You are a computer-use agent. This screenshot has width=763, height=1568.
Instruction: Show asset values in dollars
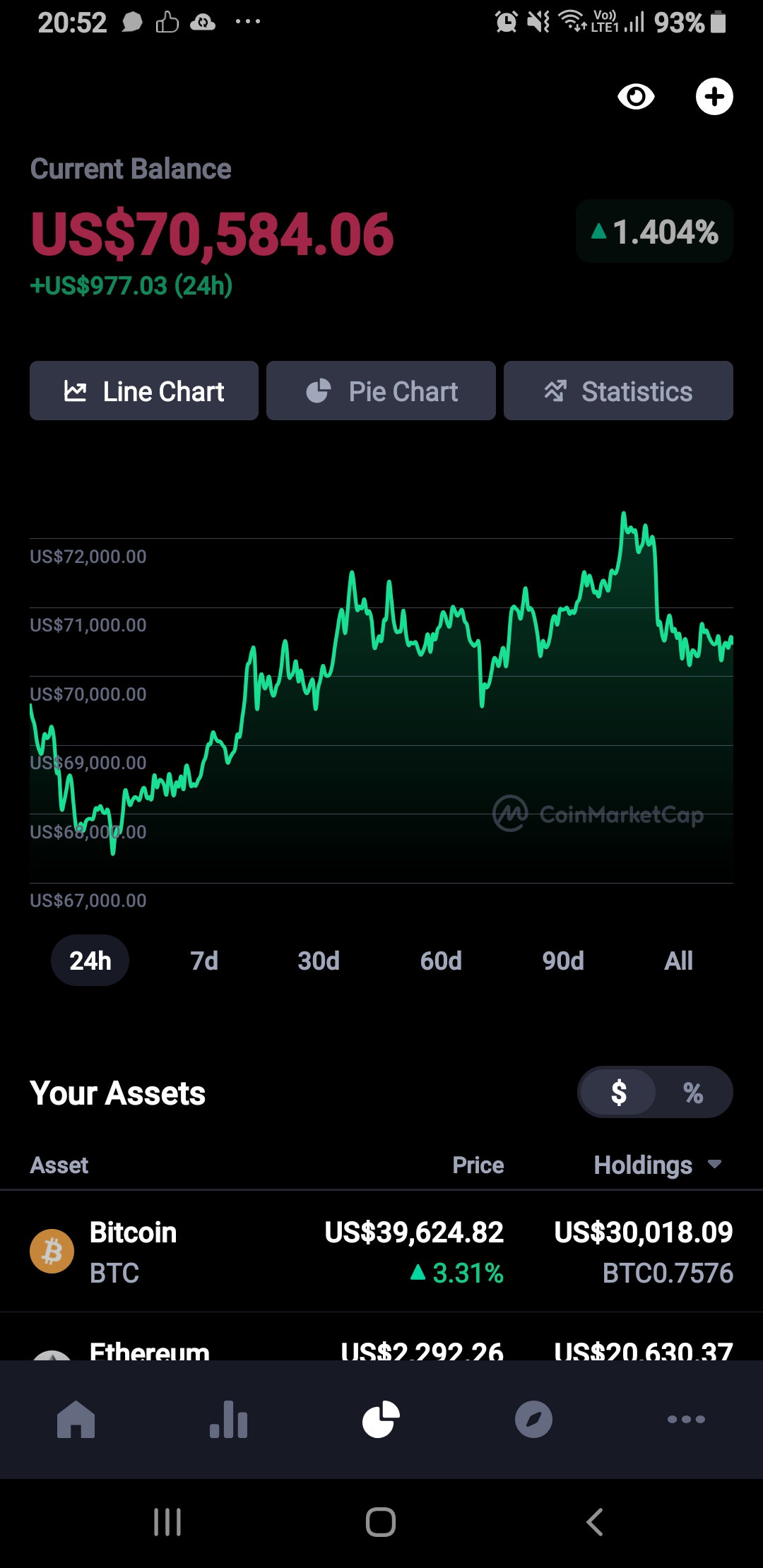(x=619, y=1093)
